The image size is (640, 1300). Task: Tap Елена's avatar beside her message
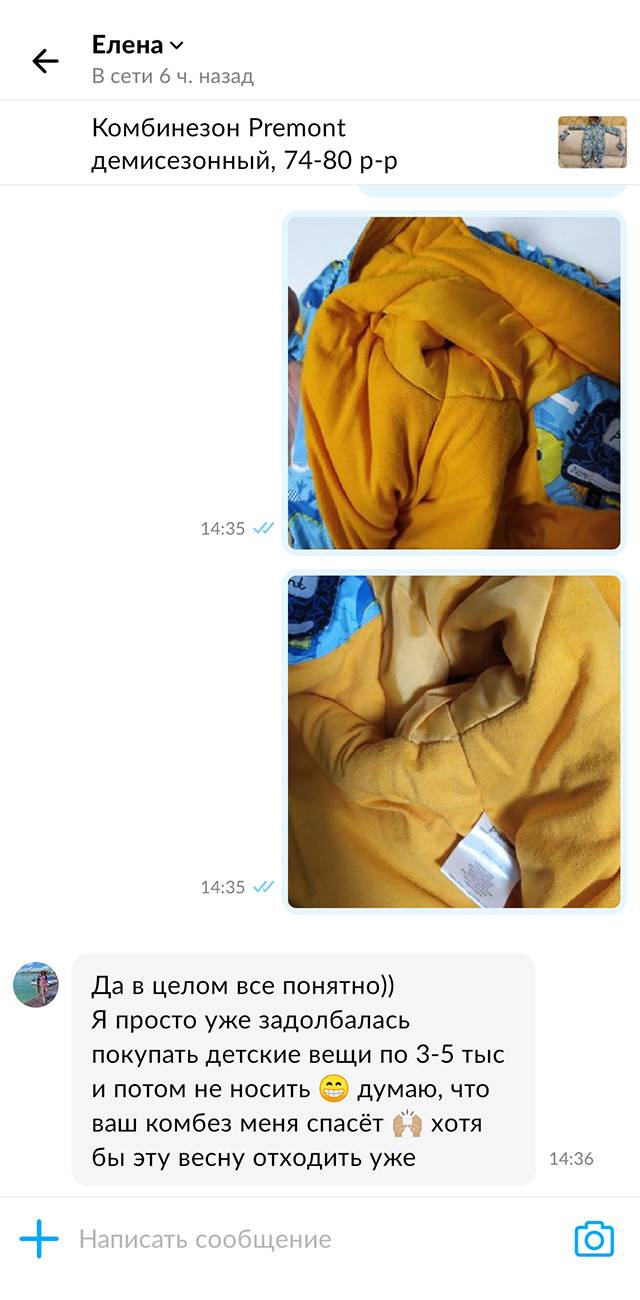pyautogui.click(x=36, y=984)
